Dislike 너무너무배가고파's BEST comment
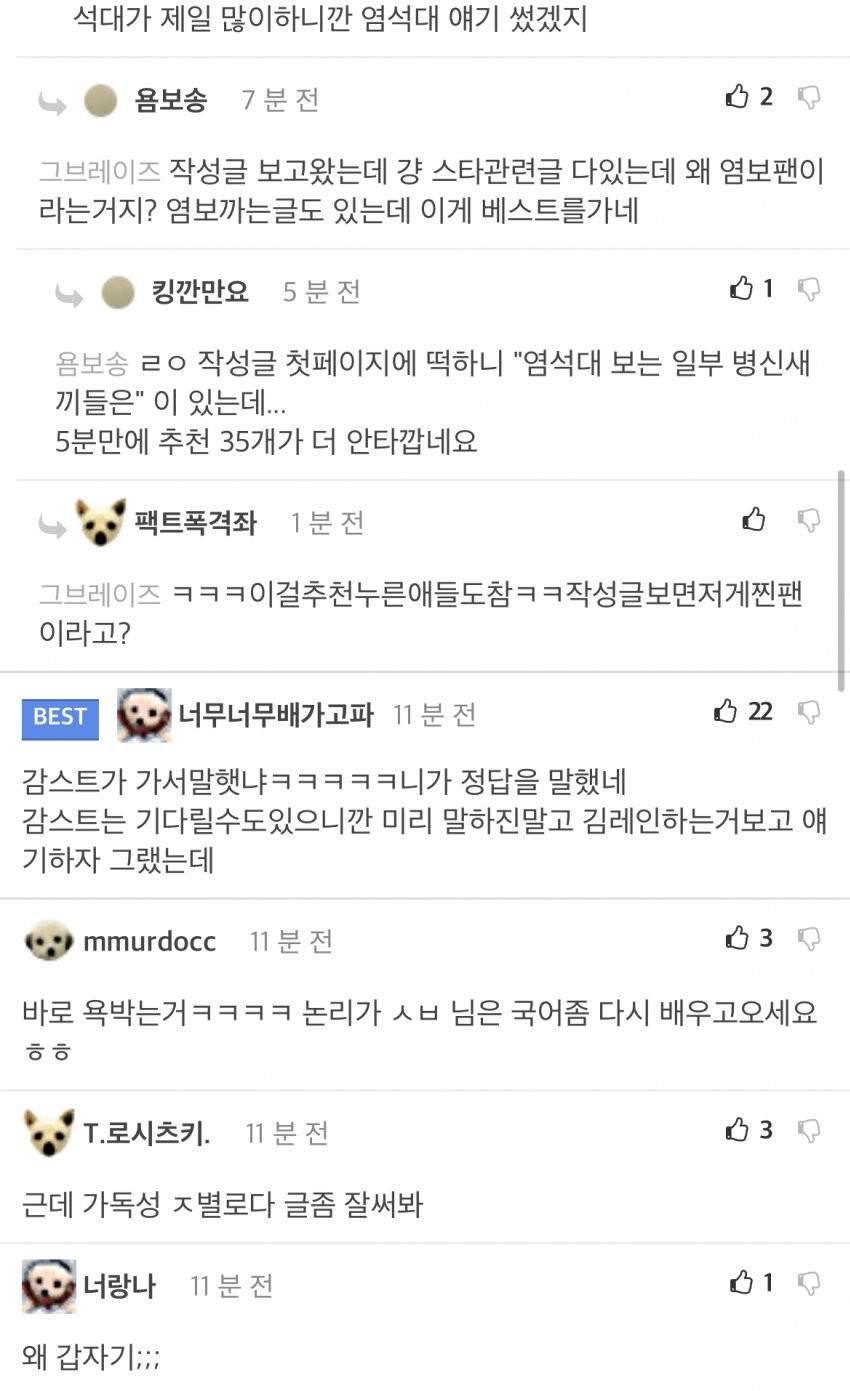 [x=809, y=711]
